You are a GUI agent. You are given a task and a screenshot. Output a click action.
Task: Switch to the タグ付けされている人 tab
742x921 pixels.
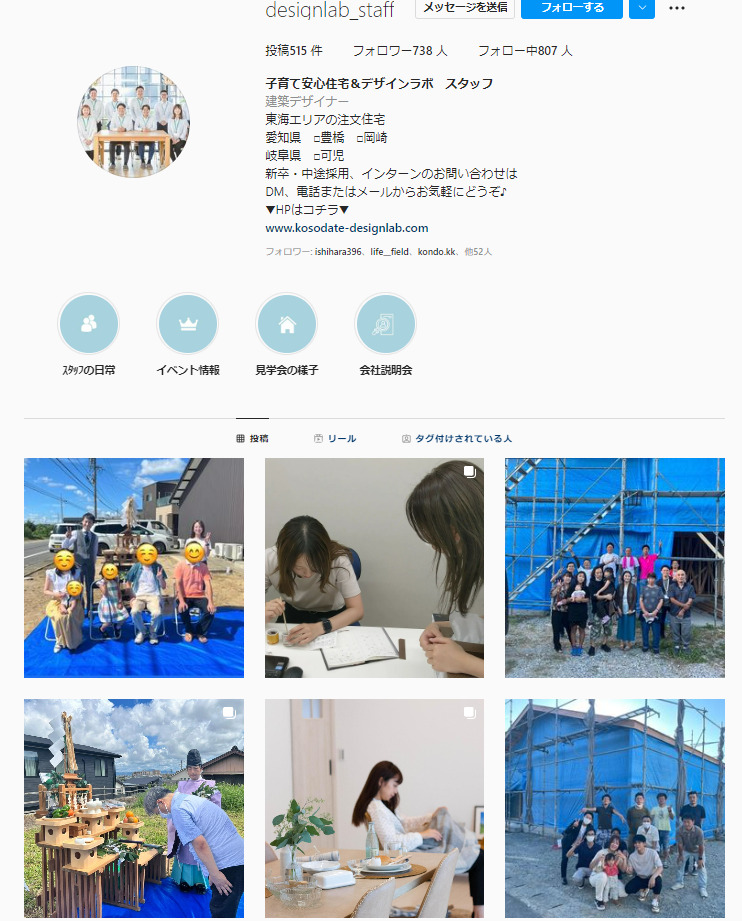(x=456, y=439)
